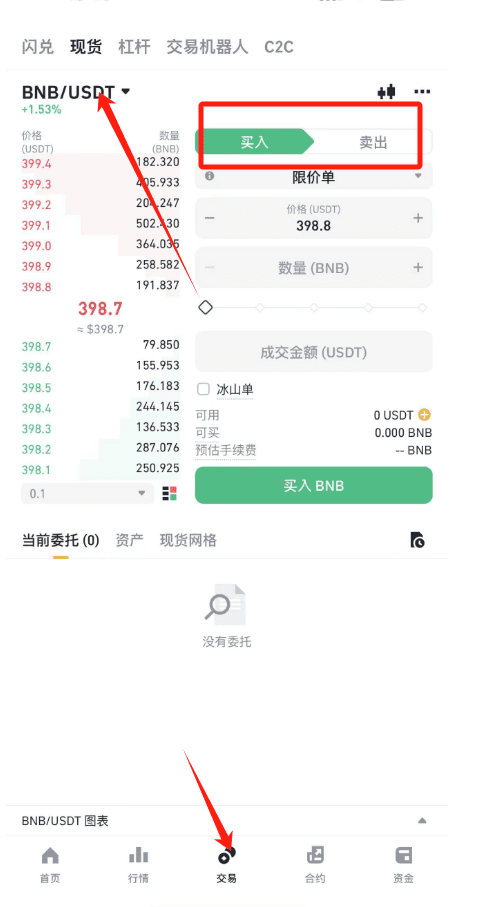The image size is (481, 907).
Task: Enable the 冰山单 checkbox
Action: coord(204,389)
